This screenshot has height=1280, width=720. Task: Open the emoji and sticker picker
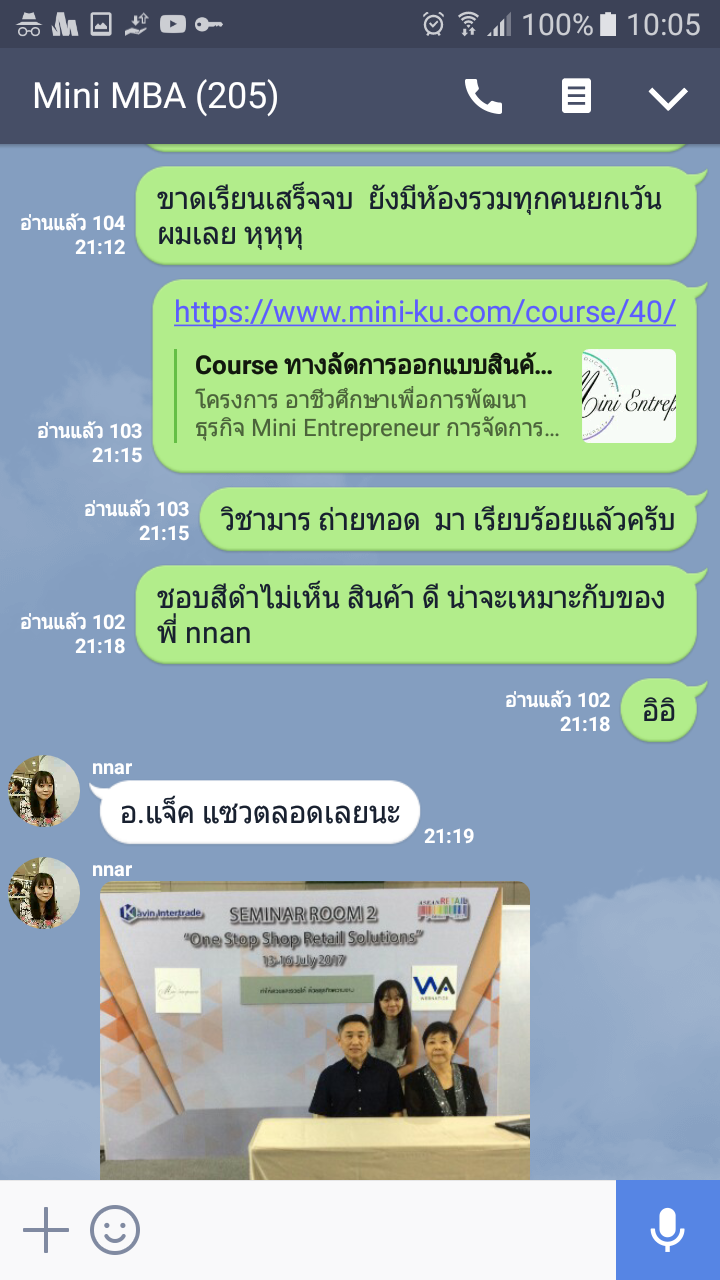pyautogui.click(x=115, y=1230)
